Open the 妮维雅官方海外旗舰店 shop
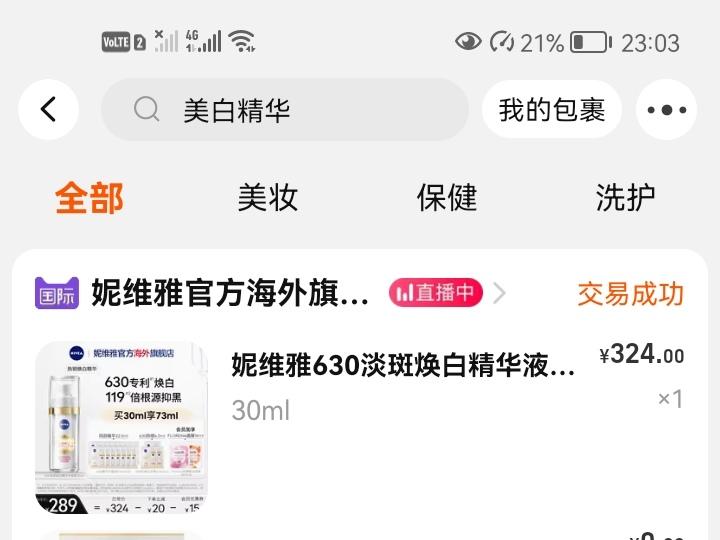 230,293
